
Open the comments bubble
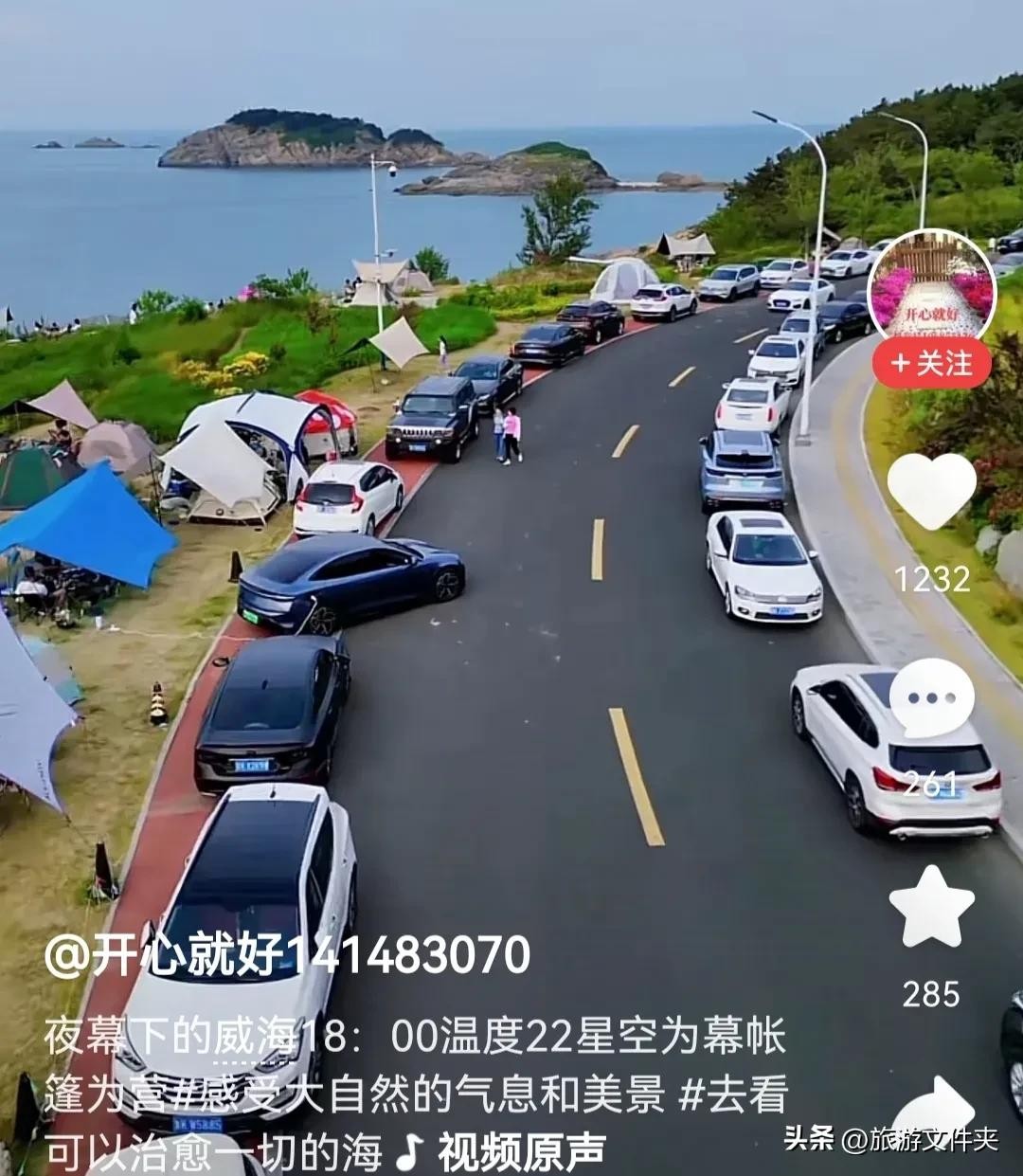(931, 698)
